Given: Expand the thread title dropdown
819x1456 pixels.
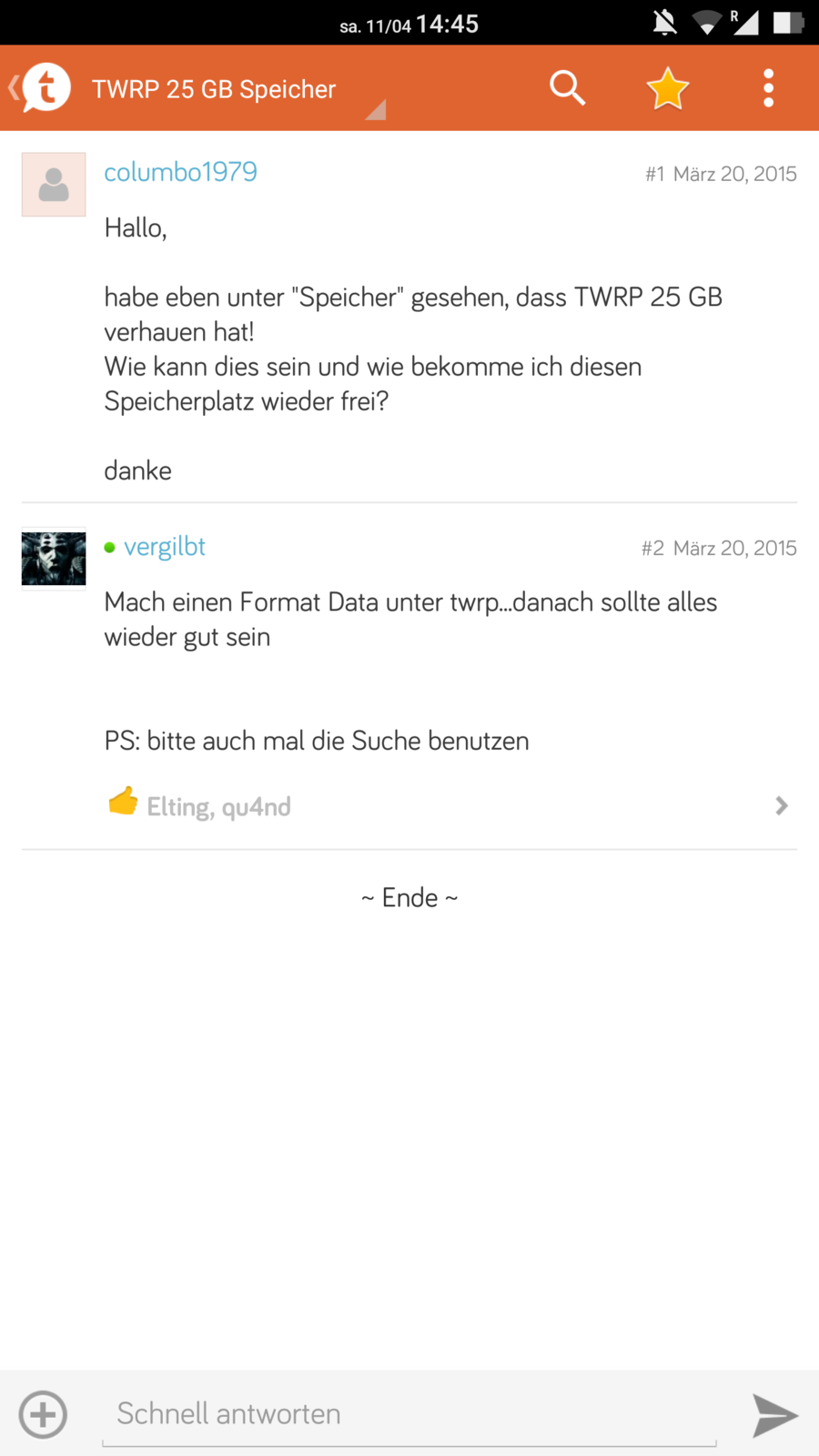Looking at the screenshot, I should [375, 110].
